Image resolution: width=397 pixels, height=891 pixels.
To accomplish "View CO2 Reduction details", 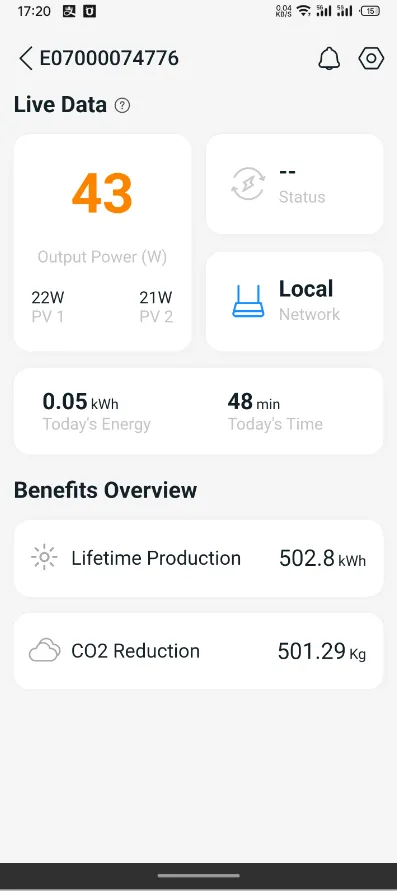I will [198, 651].
